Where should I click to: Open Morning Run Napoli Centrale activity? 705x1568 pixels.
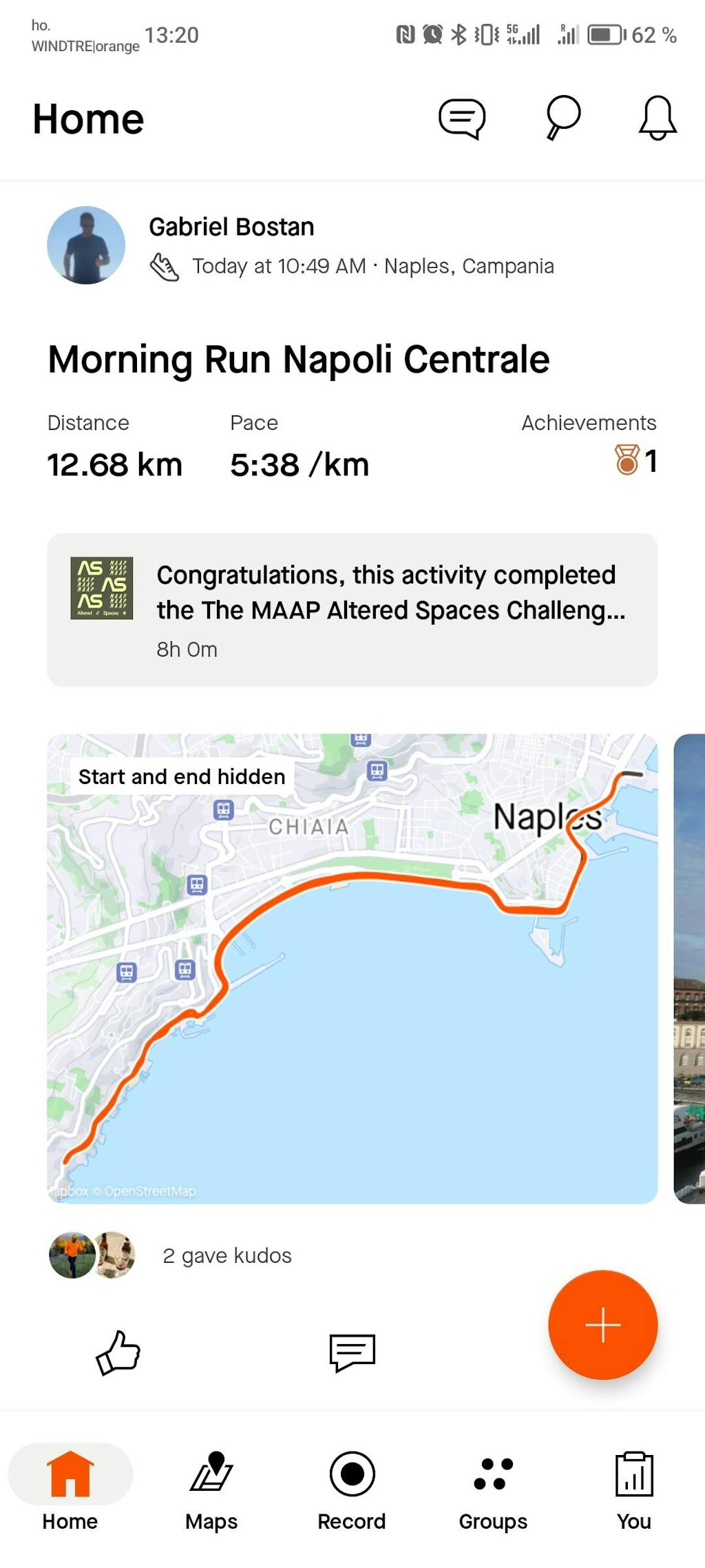[x=299, y=360]
